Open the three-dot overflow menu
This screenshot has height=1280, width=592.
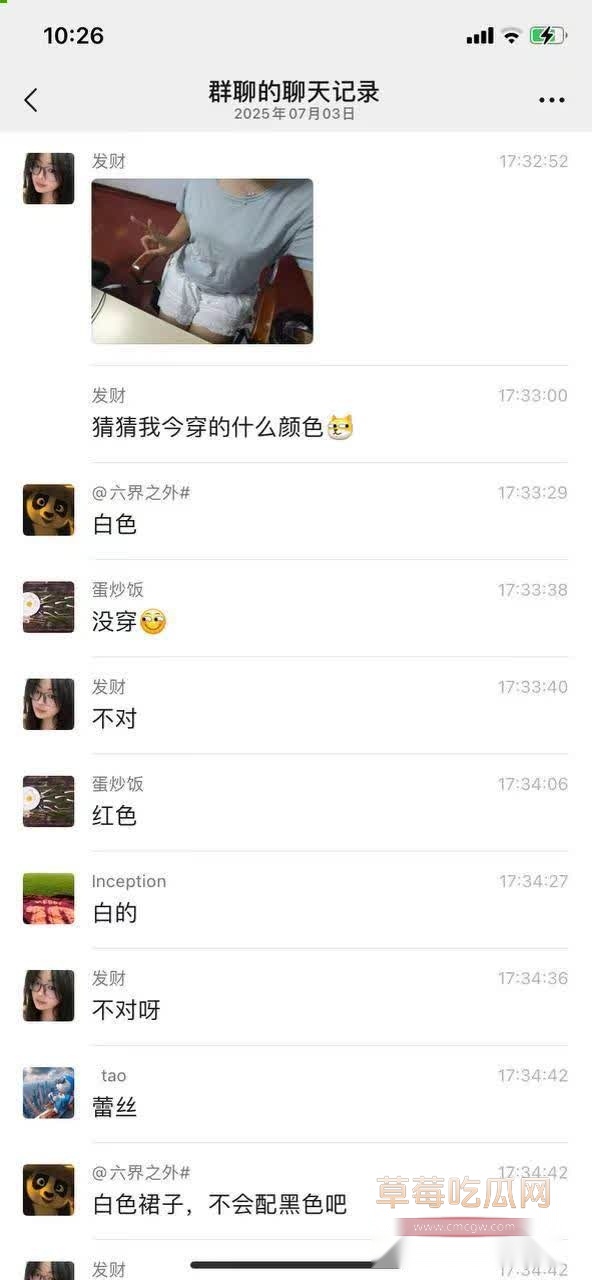552,100
